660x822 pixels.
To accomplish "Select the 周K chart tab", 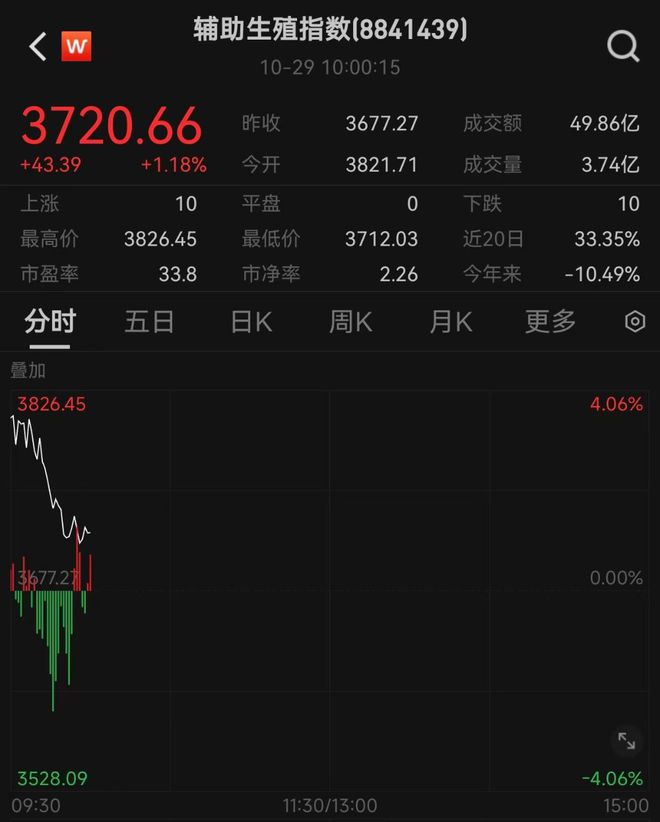I will (x=350, y=321).
